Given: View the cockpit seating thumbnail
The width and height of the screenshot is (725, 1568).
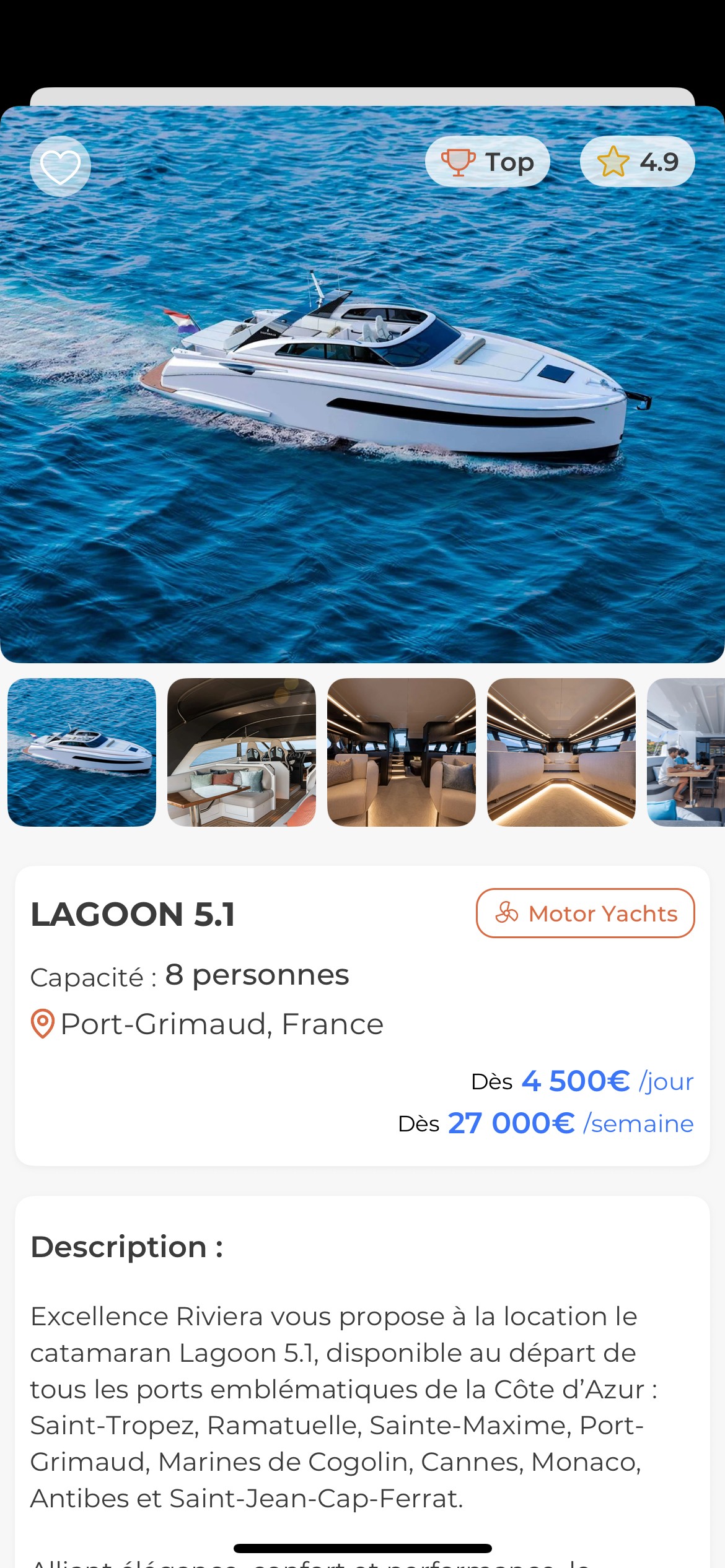Looking at the screenshot, I should click(242, 752).
